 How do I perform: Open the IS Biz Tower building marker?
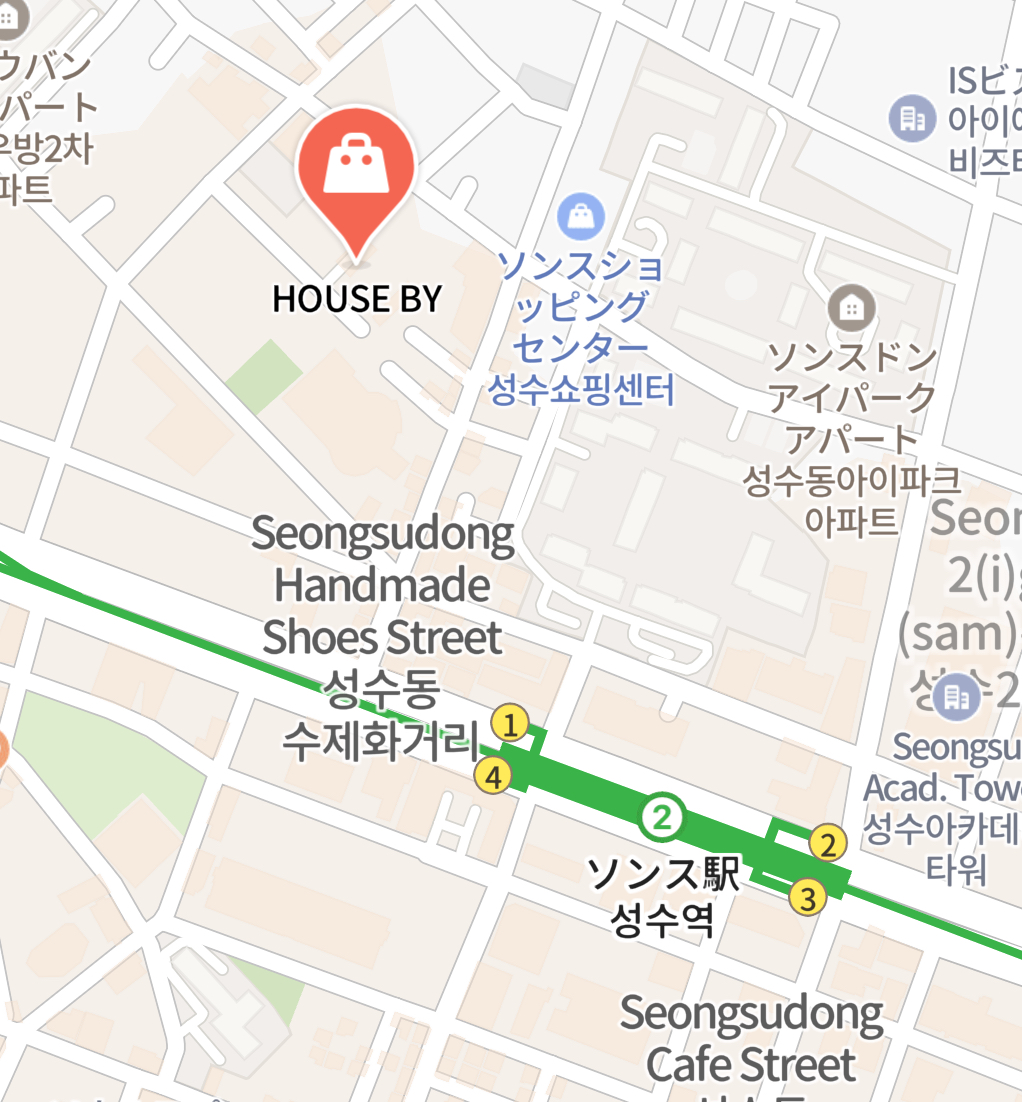click(911, 120)
